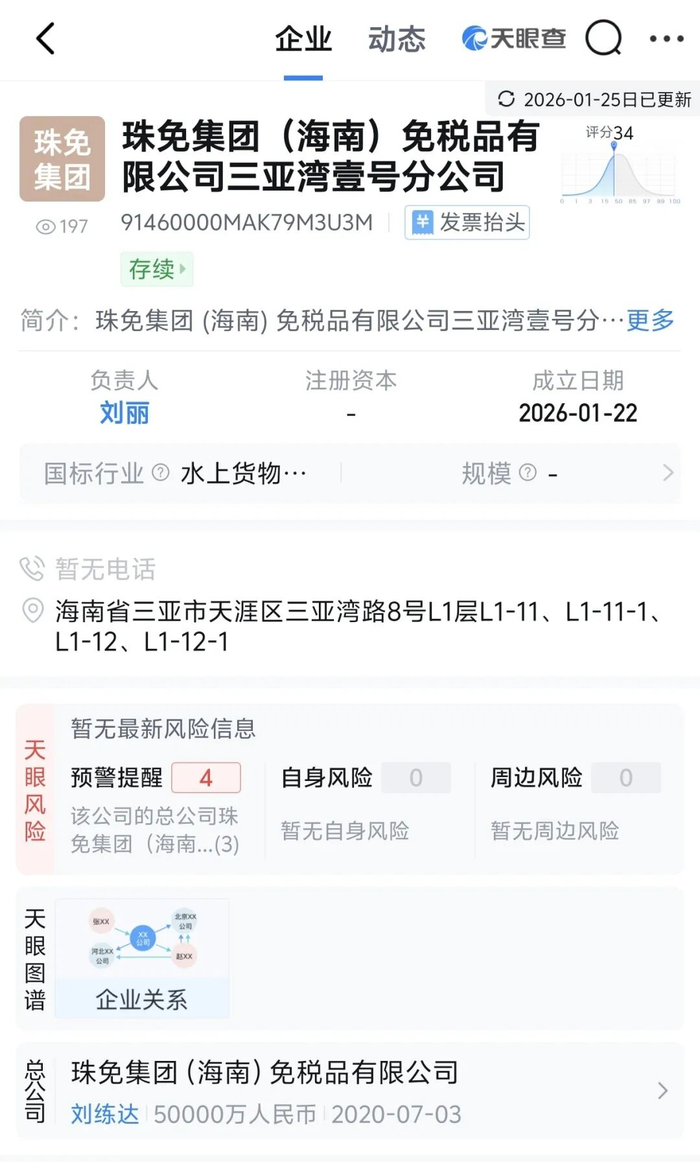Image resolution: width=700 pixels, height=1162 pixels.
Task: Tap the 存续 status tag
Action: point(156,269)
